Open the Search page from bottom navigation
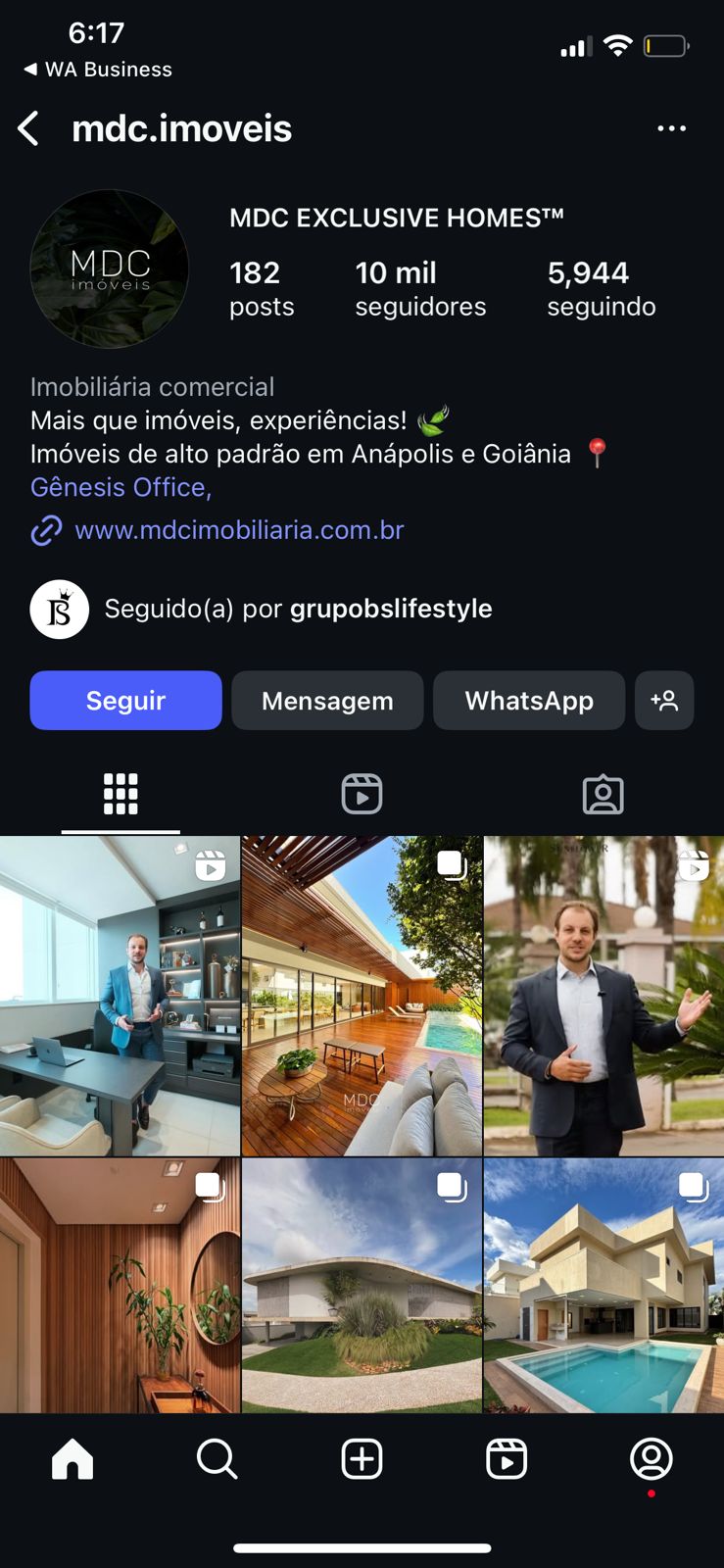 coord(217,1458)
